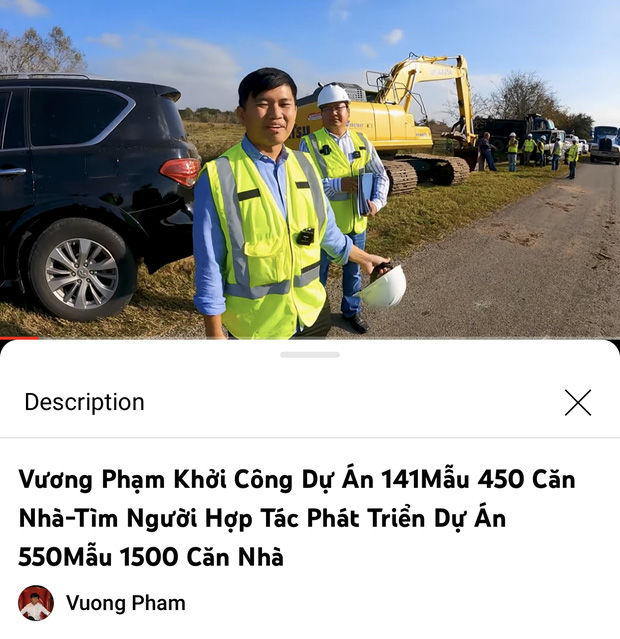
Task: Close the Description panel
Action: click(578, 402)
